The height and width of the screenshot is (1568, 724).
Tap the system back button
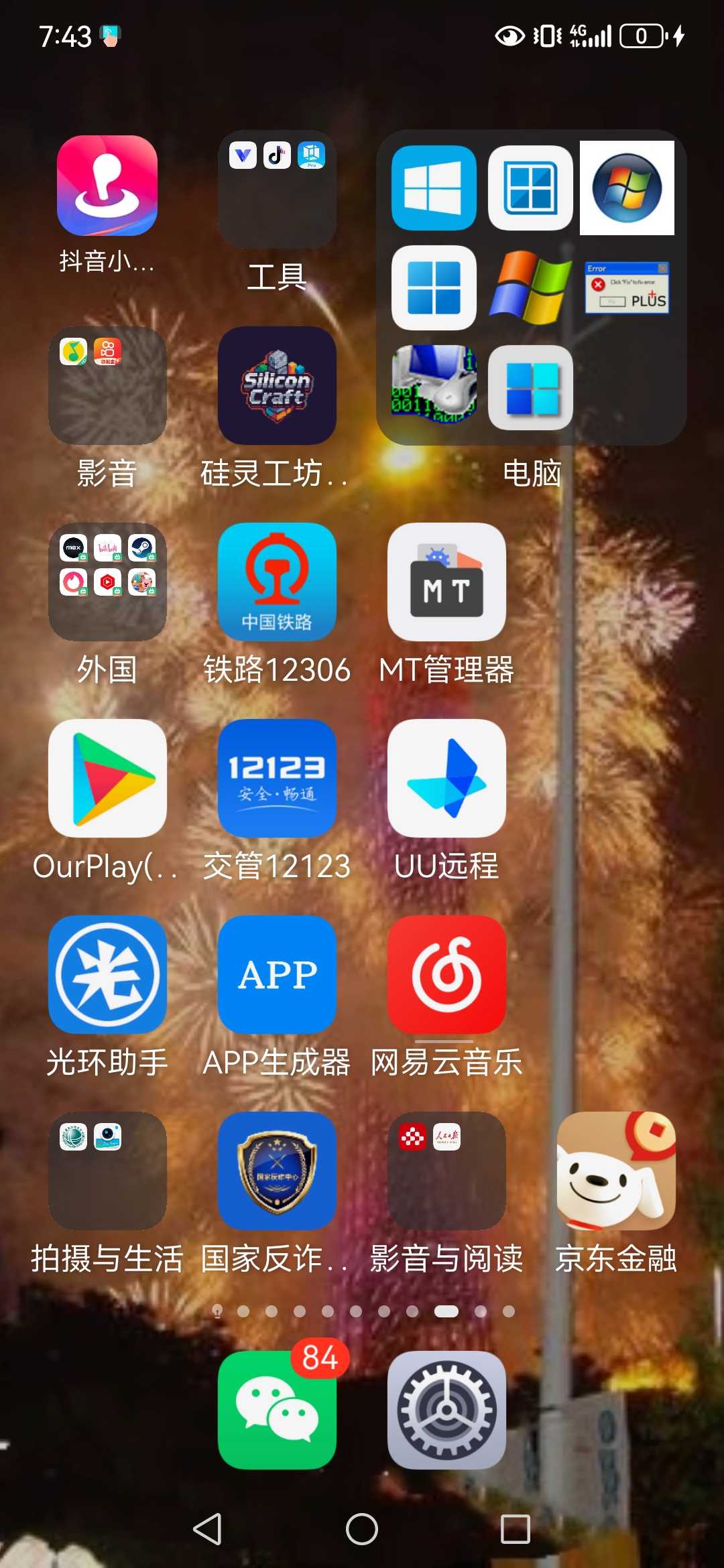(207, 1528)
